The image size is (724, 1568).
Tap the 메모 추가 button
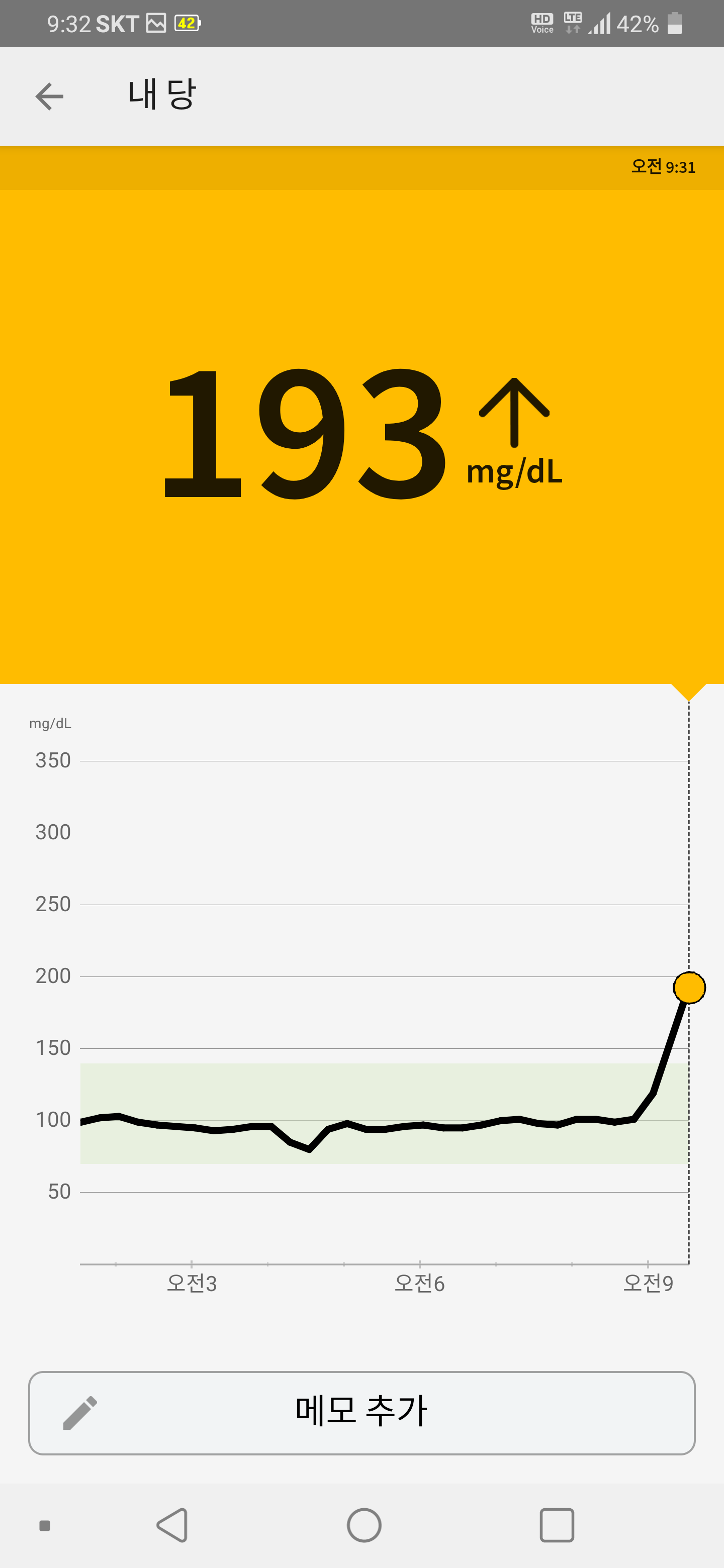pyautogui.click(x=361, y=1413)
